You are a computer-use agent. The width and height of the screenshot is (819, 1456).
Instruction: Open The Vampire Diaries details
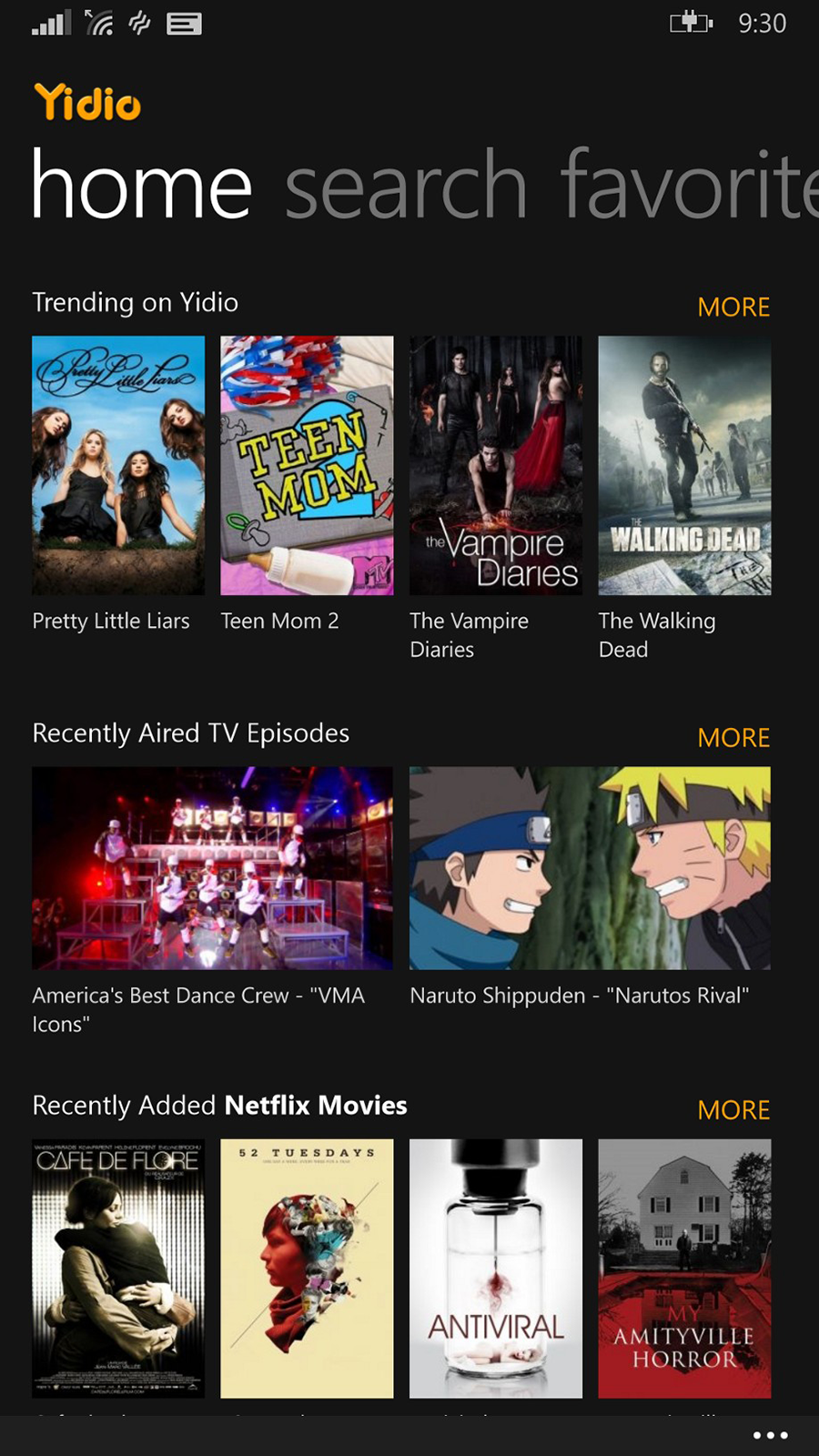click(x=495, y=465)
